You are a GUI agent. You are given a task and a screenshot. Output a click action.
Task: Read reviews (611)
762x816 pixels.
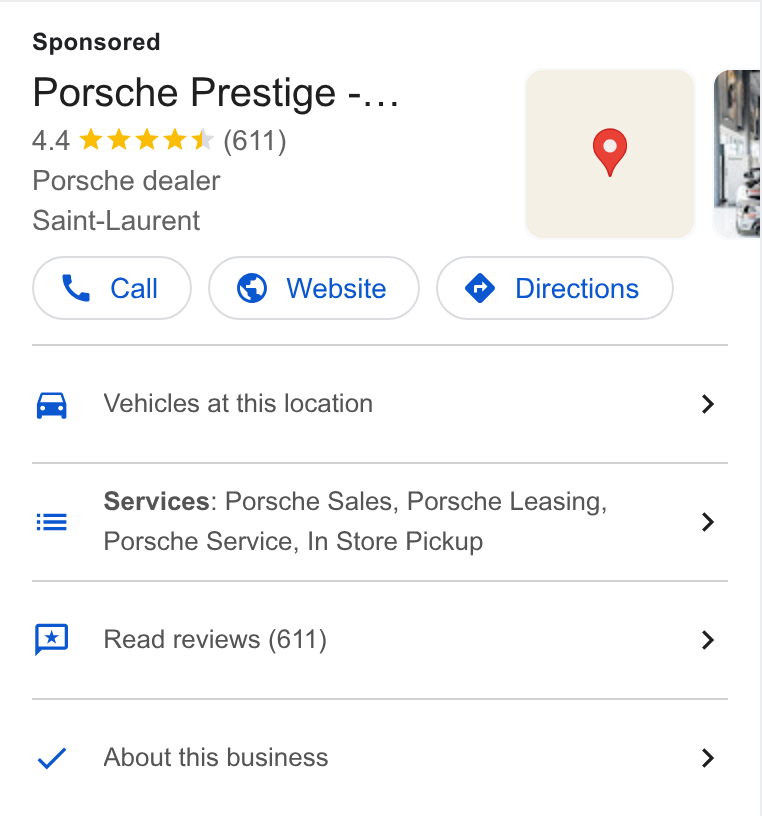pyautogui.click(x=380, y=640)
